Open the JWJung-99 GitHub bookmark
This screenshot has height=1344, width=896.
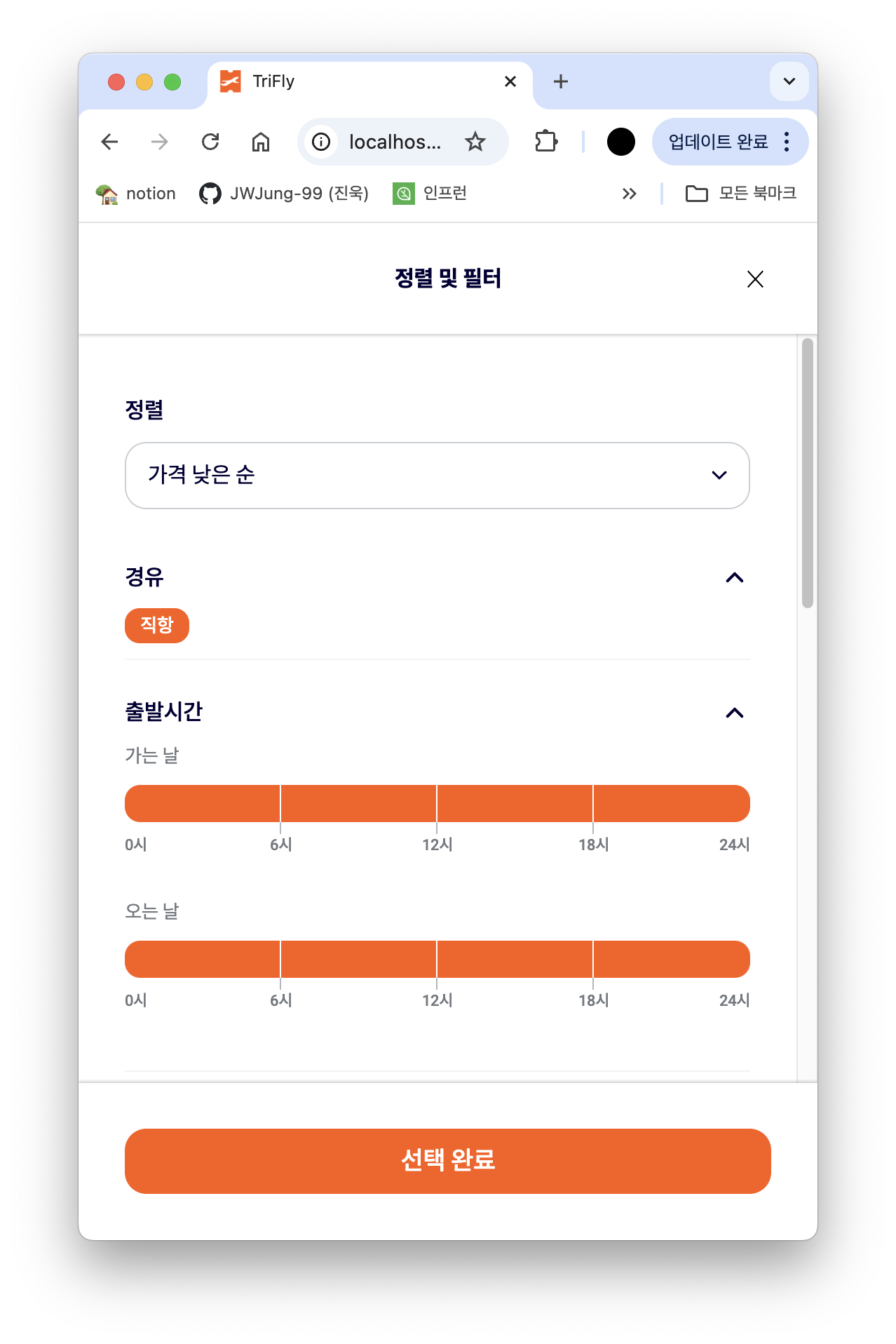click(284, 194)
